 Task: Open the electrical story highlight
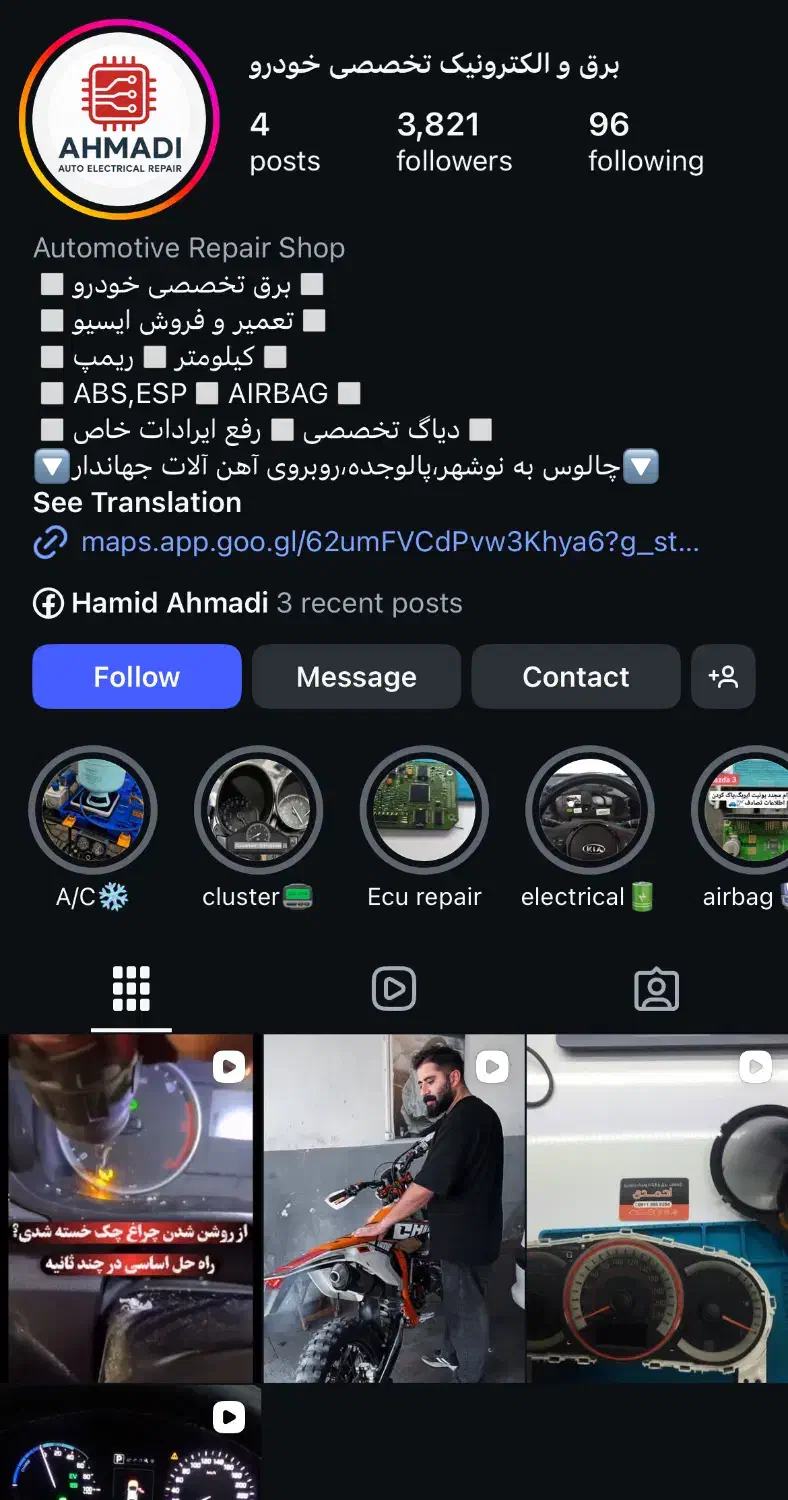(x=589, y=811)
